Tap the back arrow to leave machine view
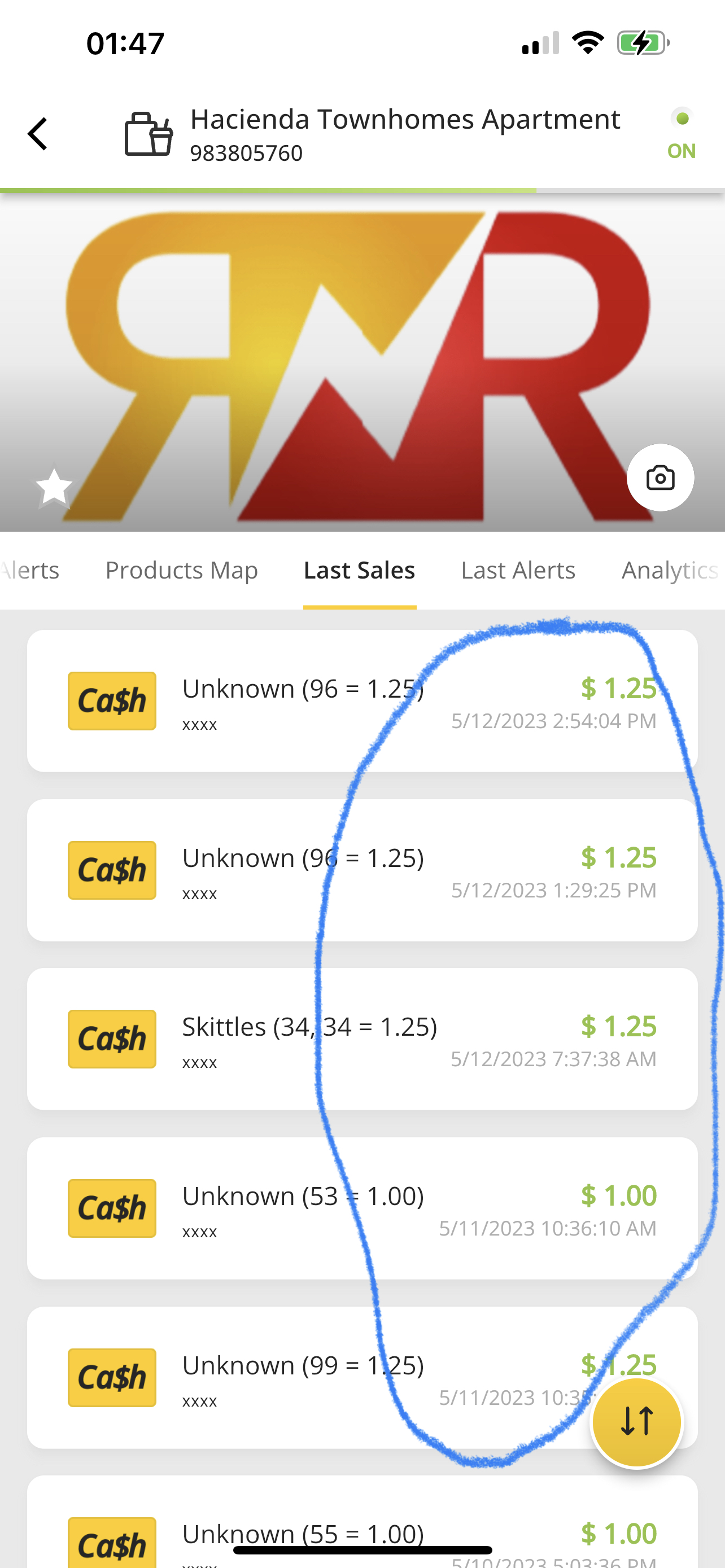This screenshot has width=725, height=1568. tap(38, 133)
